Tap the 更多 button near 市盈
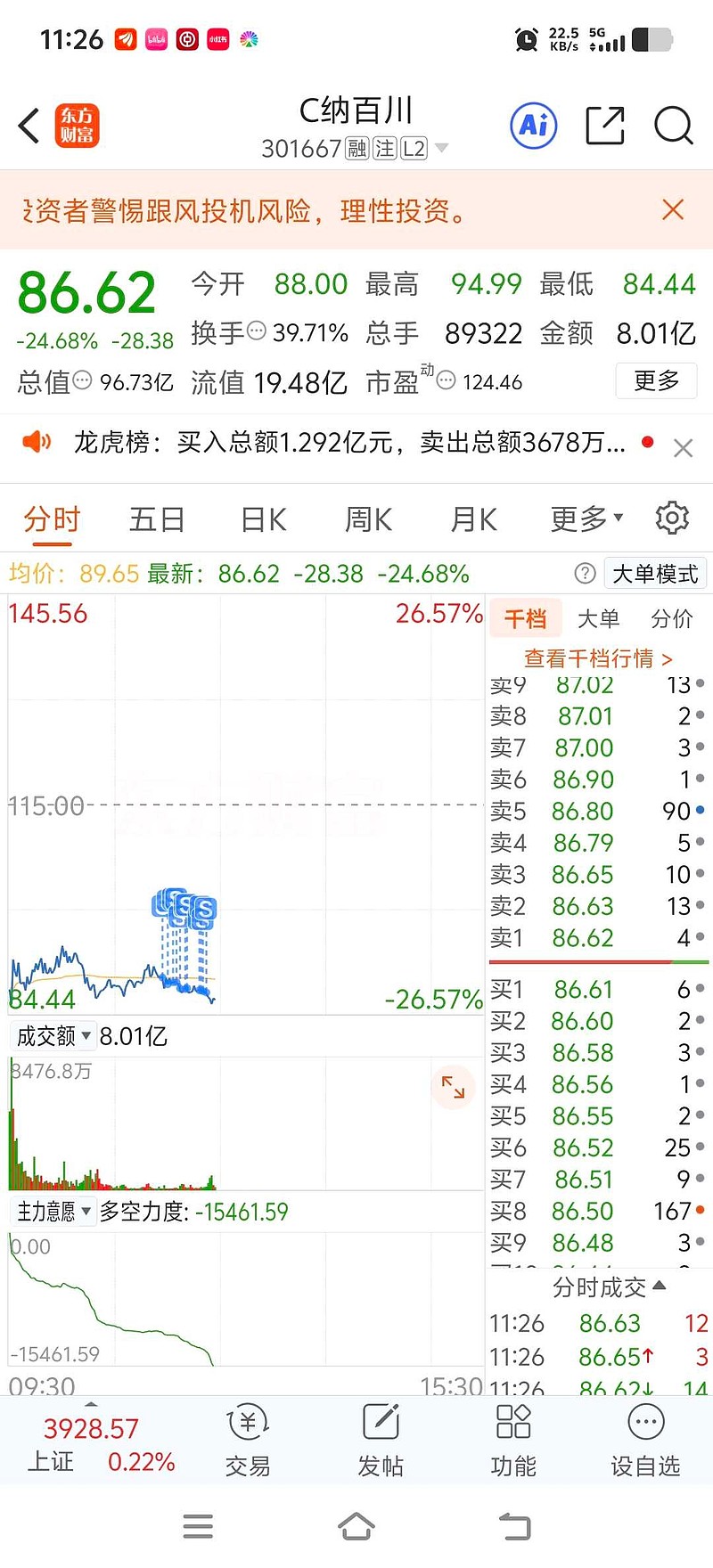 (x=656, y=380)
